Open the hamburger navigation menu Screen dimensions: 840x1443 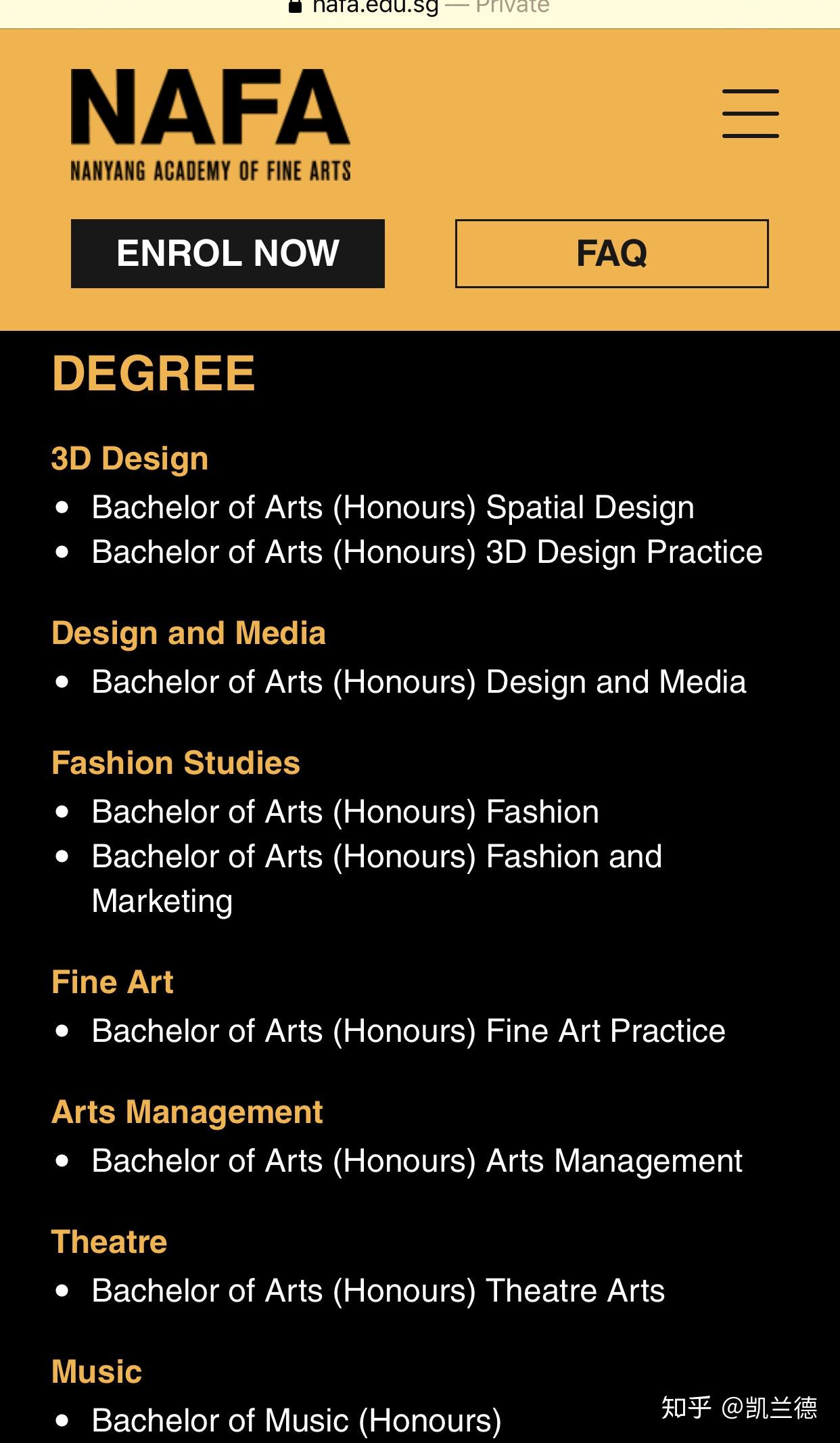coord(750,114)
